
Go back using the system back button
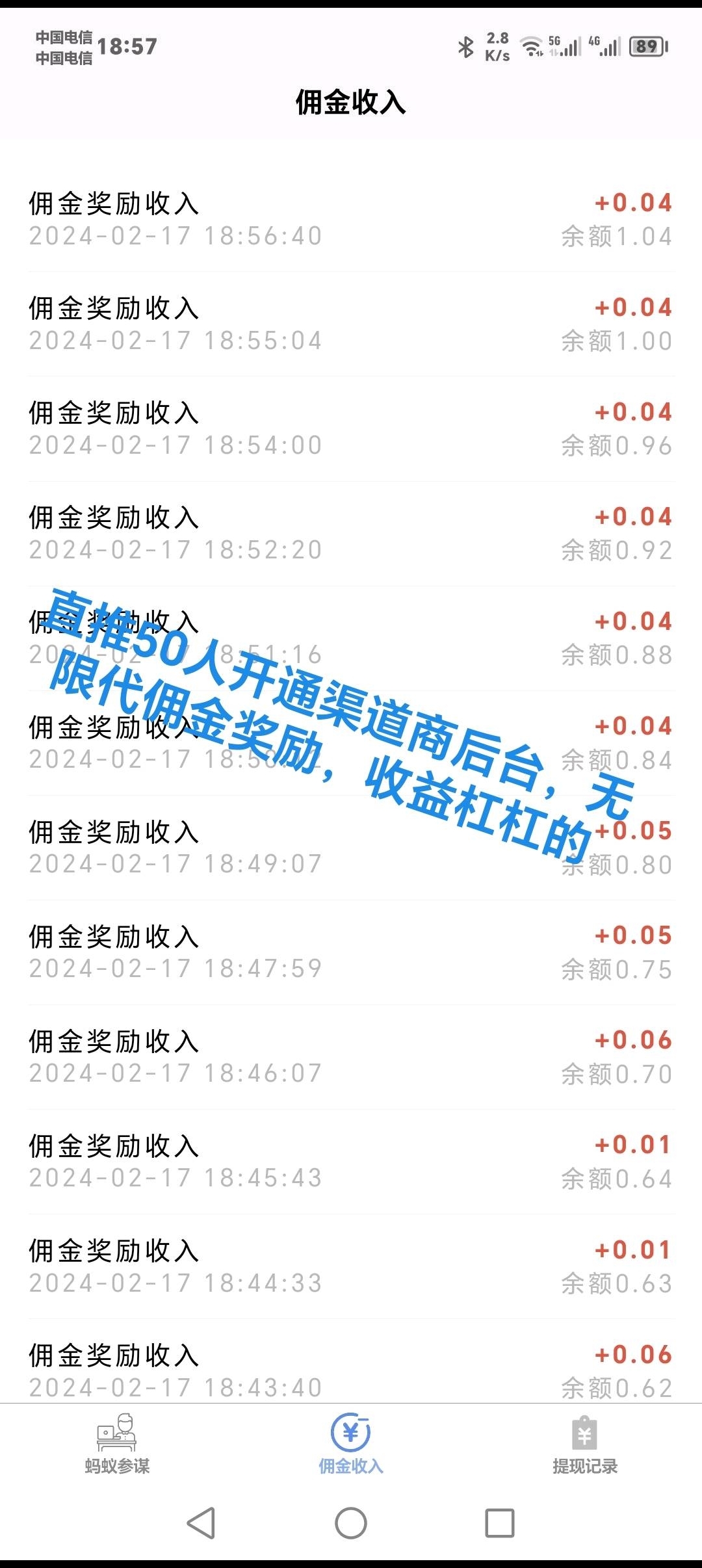coord(201,1523)
